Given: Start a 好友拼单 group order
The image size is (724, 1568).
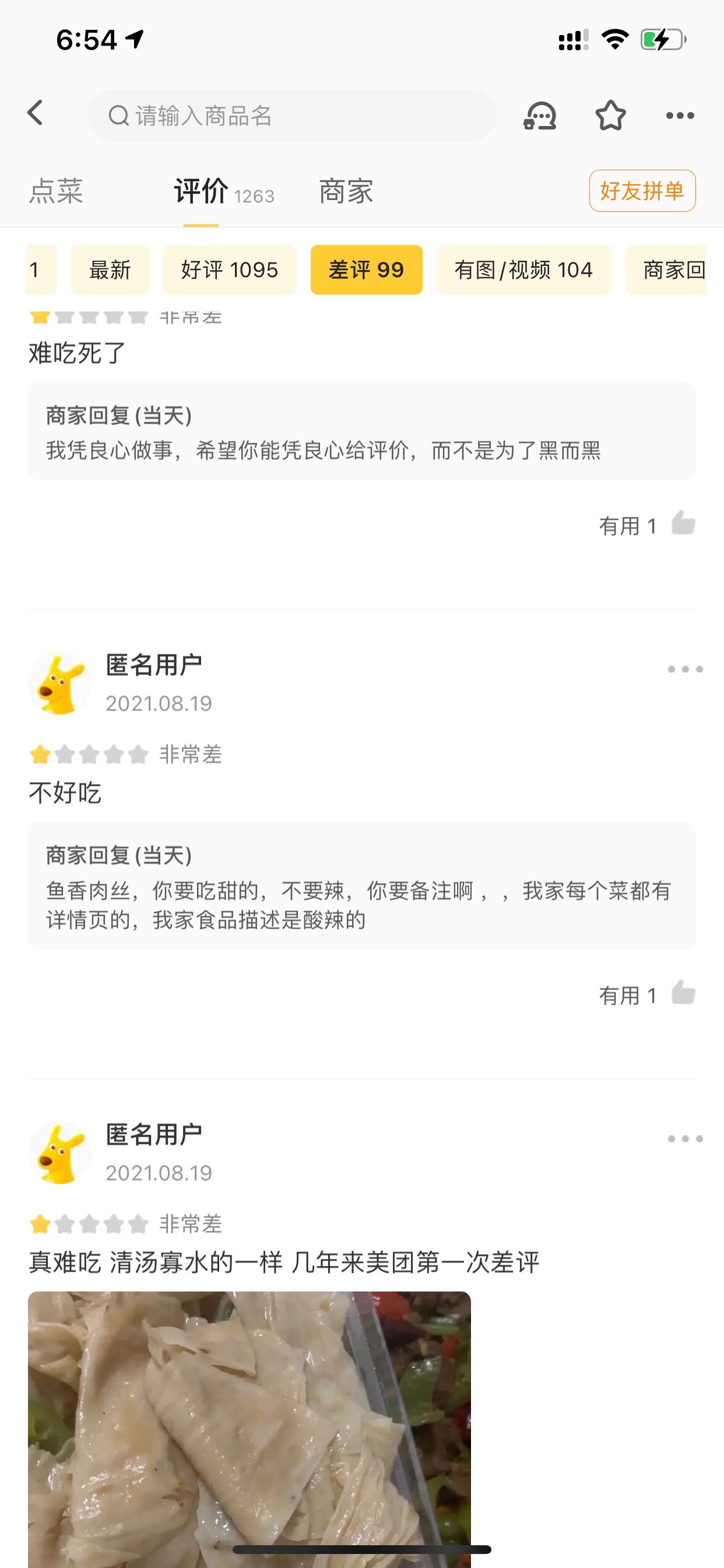Looking at the screenshot, I should point(642,191).
